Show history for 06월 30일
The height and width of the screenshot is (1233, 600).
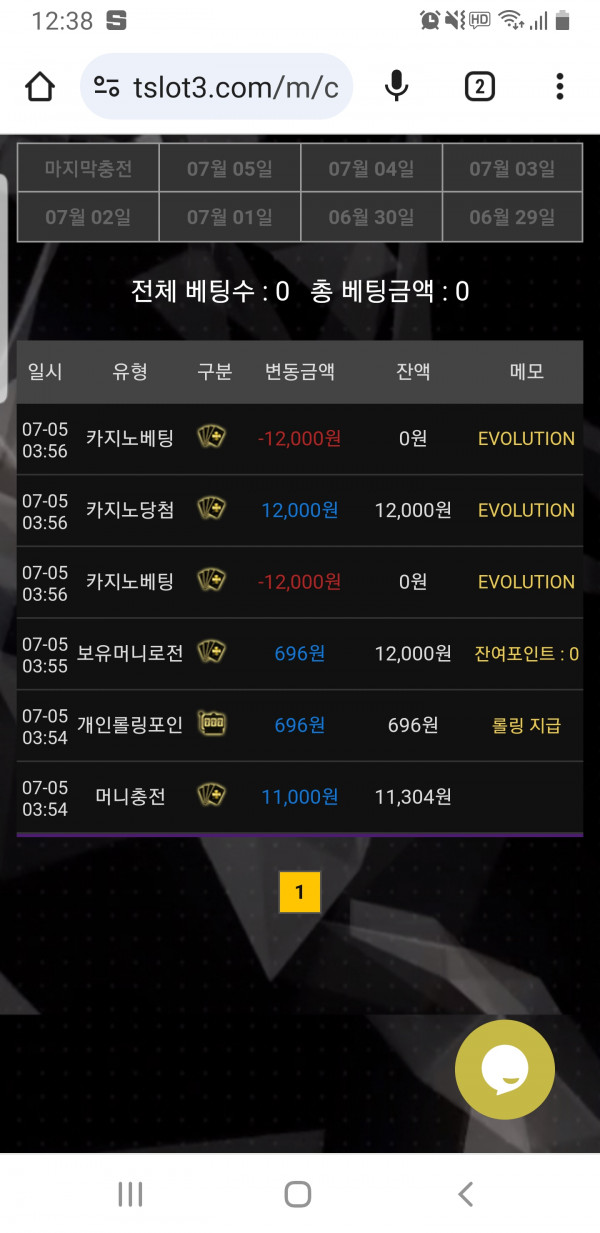click(371, 217)
